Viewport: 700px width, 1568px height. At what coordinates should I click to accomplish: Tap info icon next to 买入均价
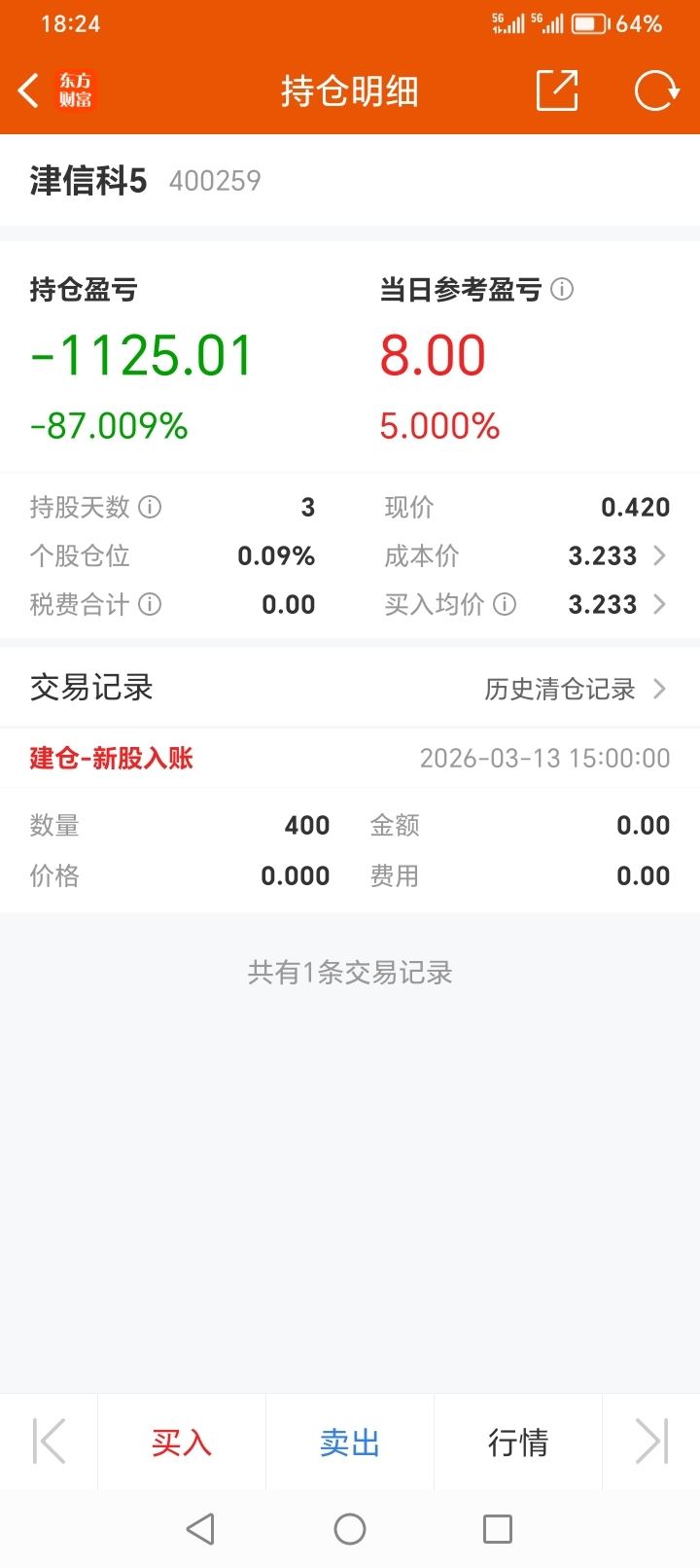pos(505,604)
